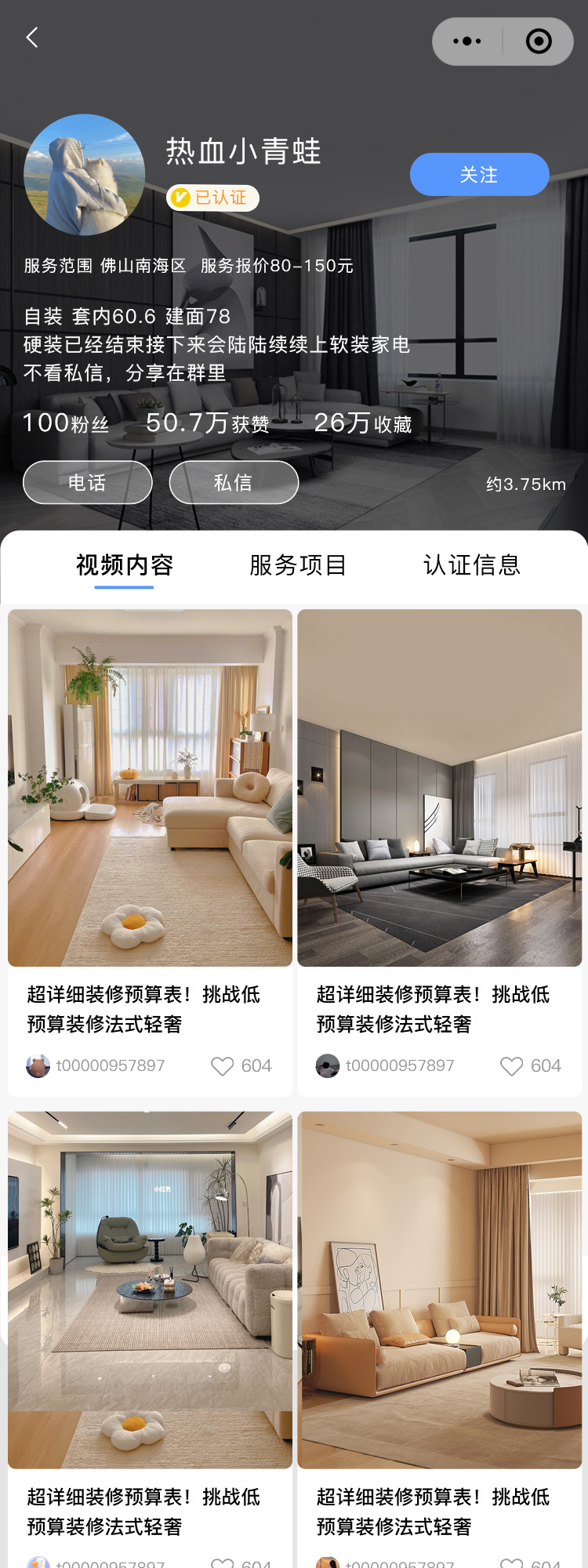
Task: Switch to the 服务项目 tab
Action: 298,565
